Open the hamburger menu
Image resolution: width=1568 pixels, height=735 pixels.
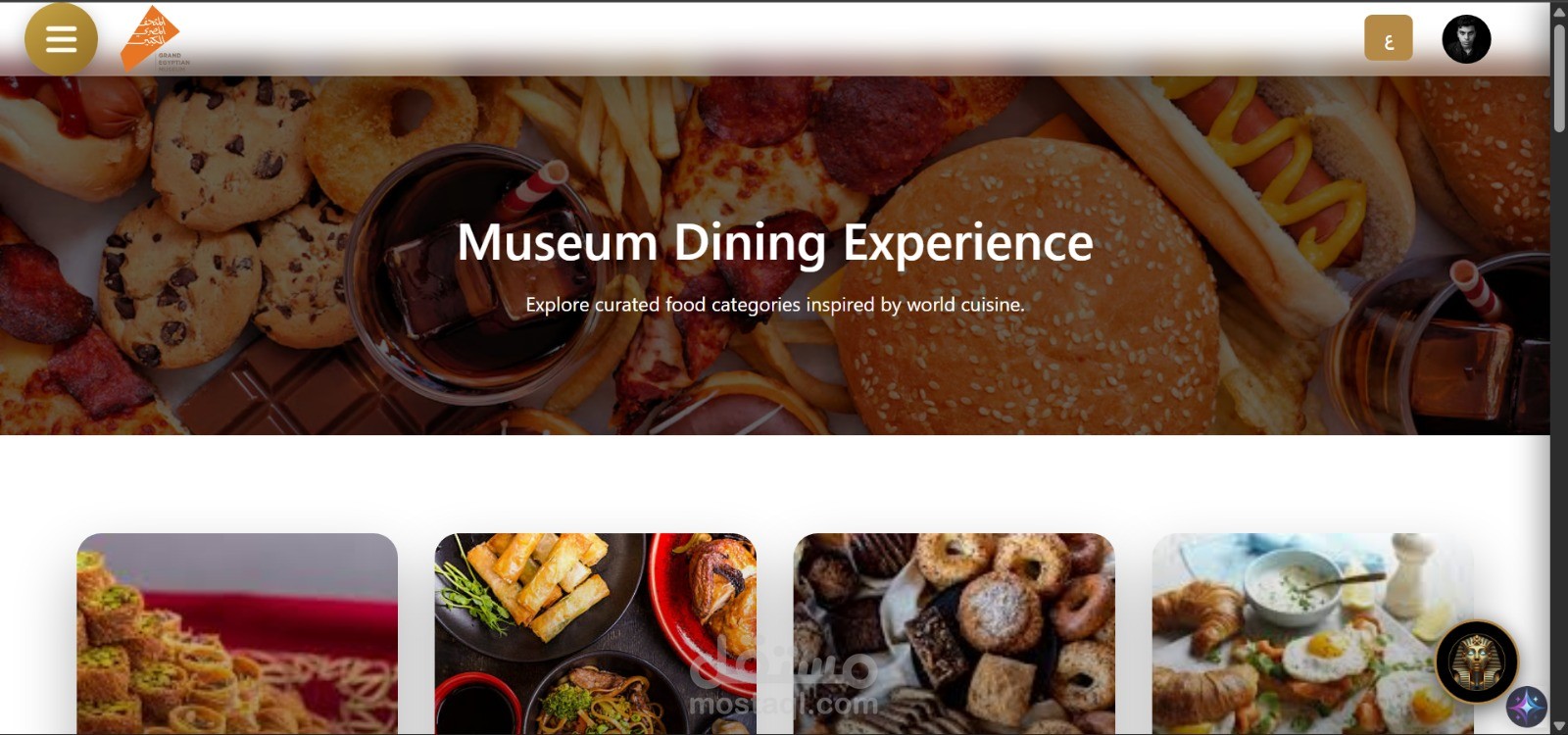(x=61, y=39)
